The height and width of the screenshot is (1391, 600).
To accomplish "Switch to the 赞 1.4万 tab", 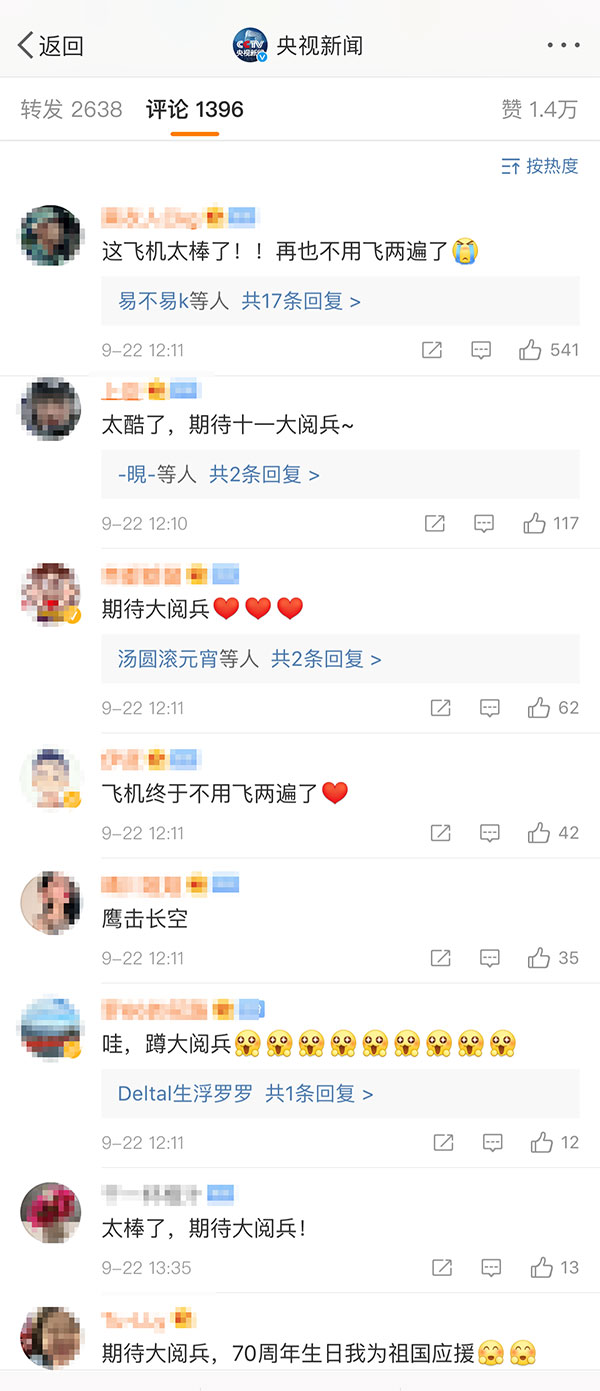I will [539, 109].
